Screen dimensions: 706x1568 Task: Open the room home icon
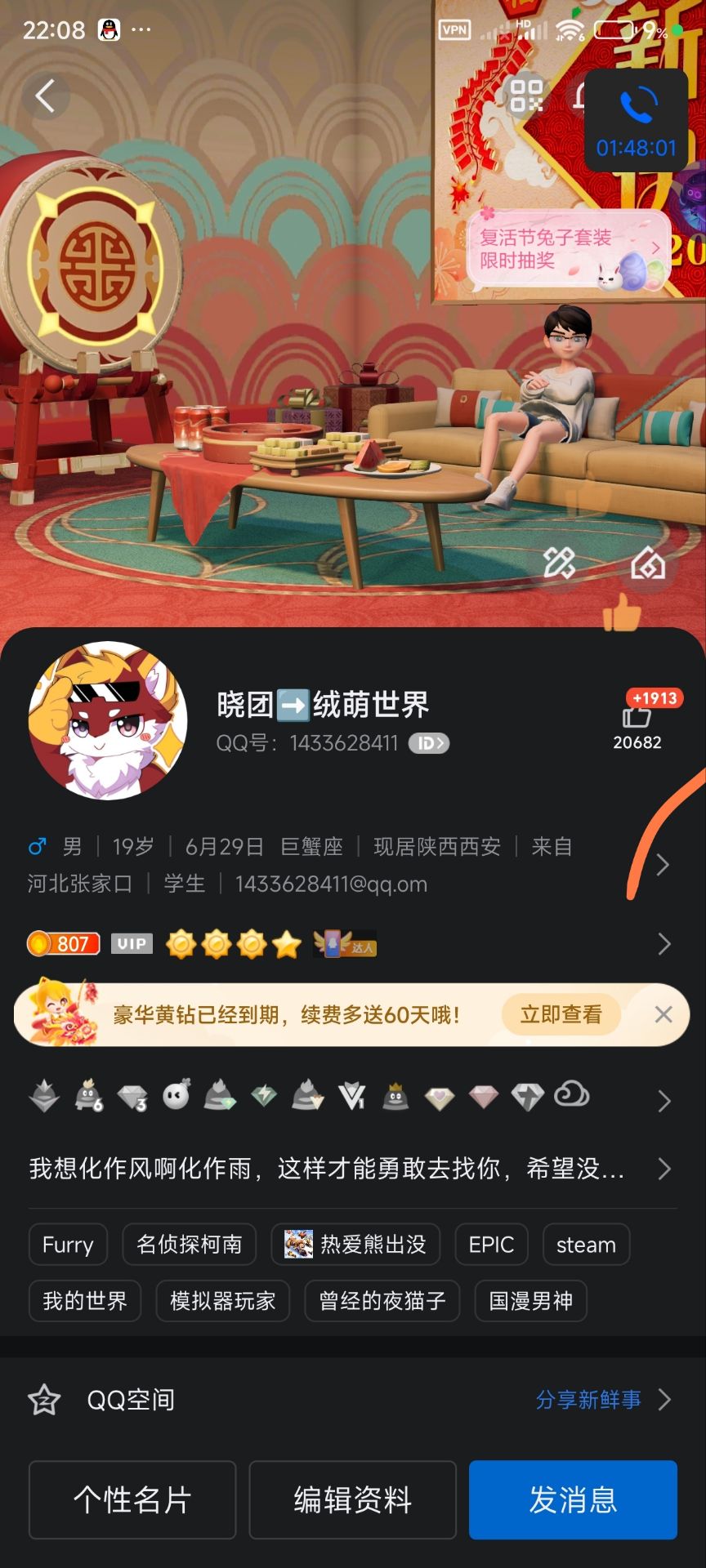[x=648, y=563]
